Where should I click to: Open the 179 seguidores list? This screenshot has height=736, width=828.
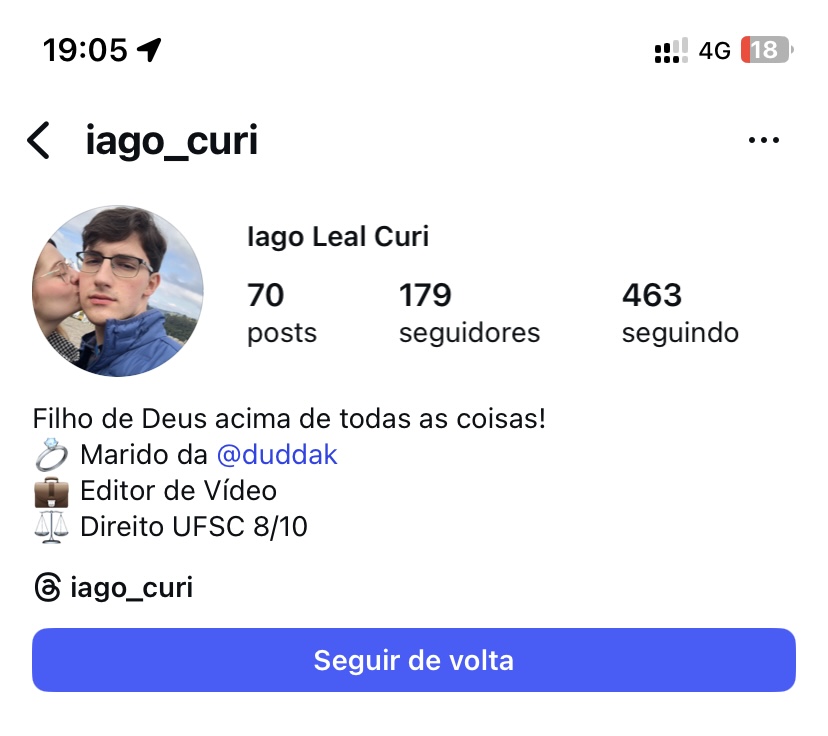tap(469, 313)
